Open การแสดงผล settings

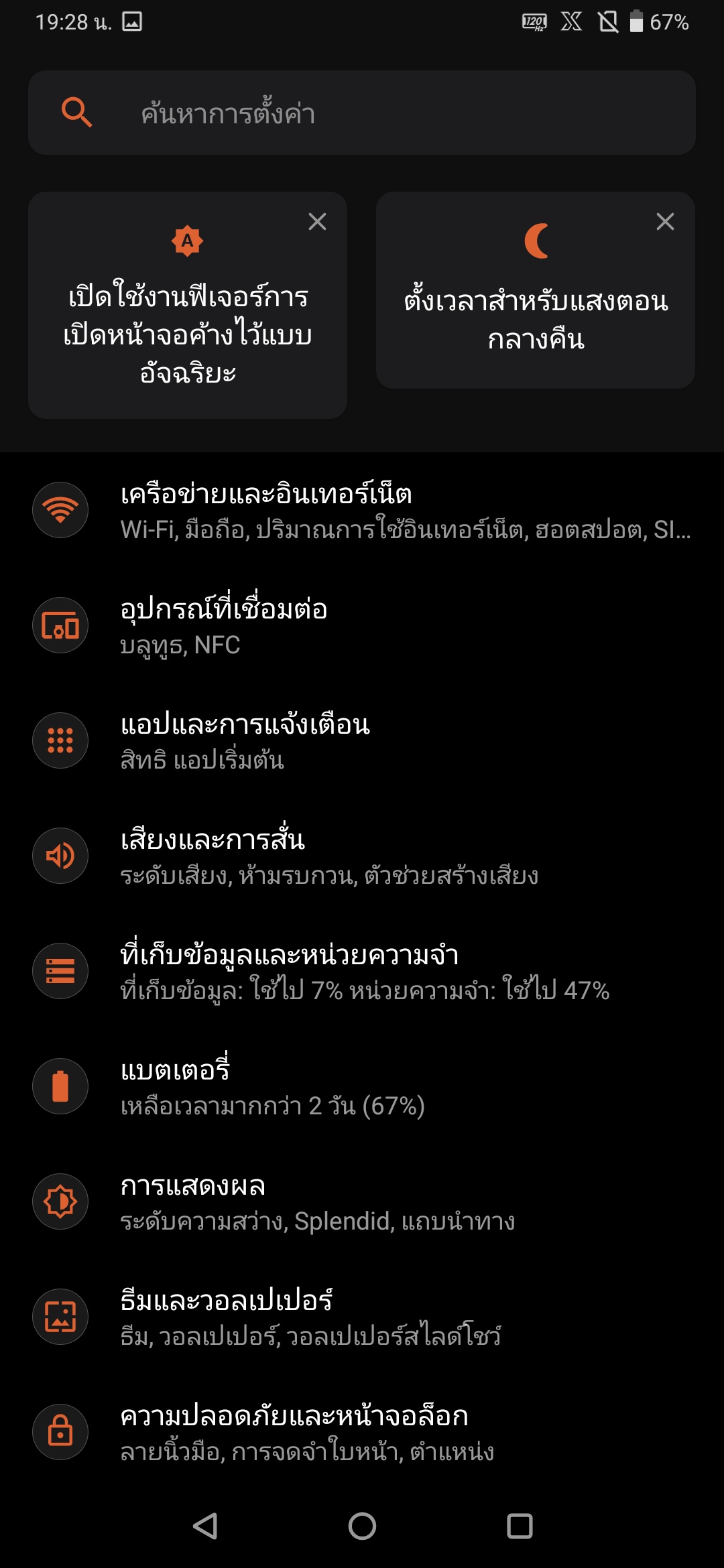point(362,1202)
